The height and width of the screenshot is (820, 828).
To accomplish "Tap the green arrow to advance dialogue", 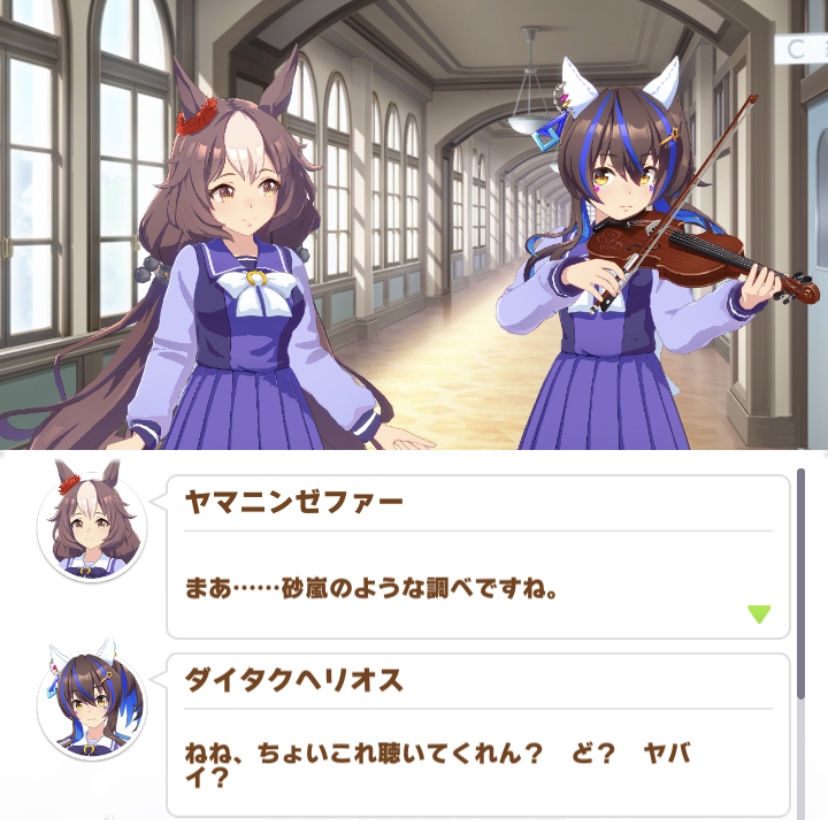I will 759,614.
